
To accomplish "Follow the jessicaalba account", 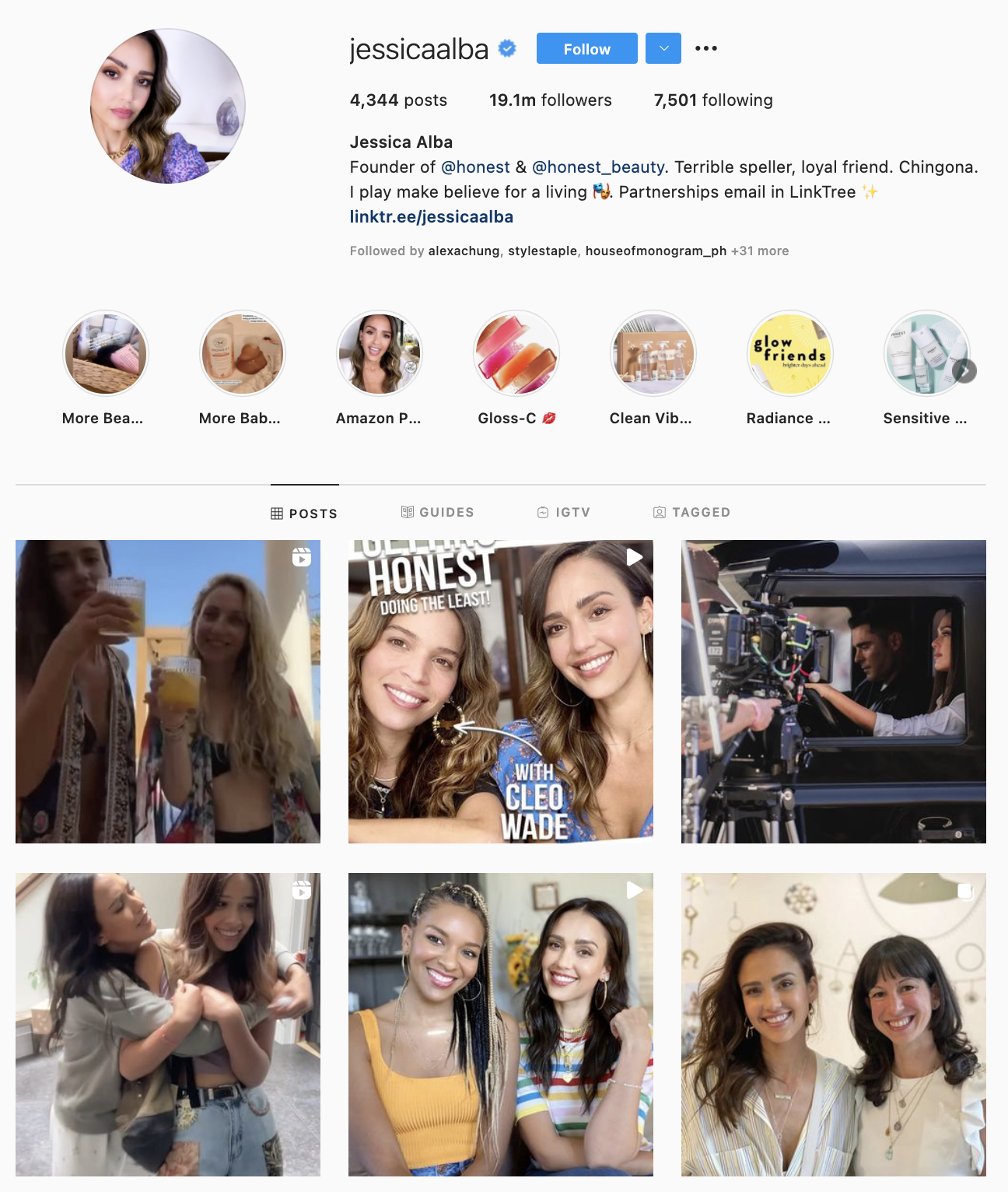I will [586, 49].
